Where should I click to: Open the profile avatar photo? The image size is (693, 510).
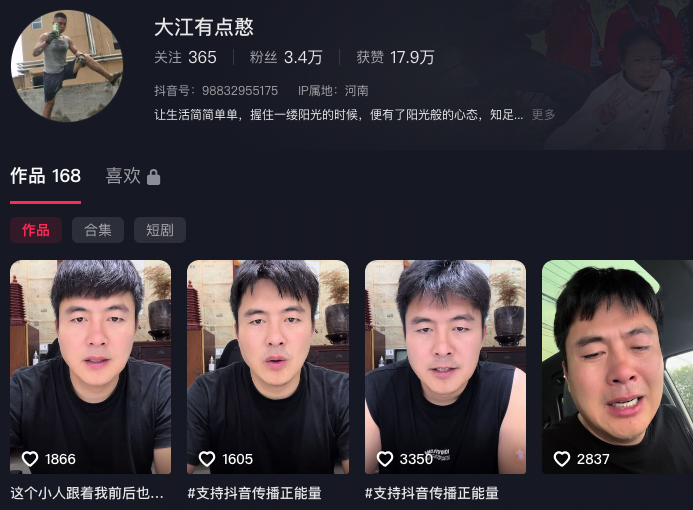67,66
